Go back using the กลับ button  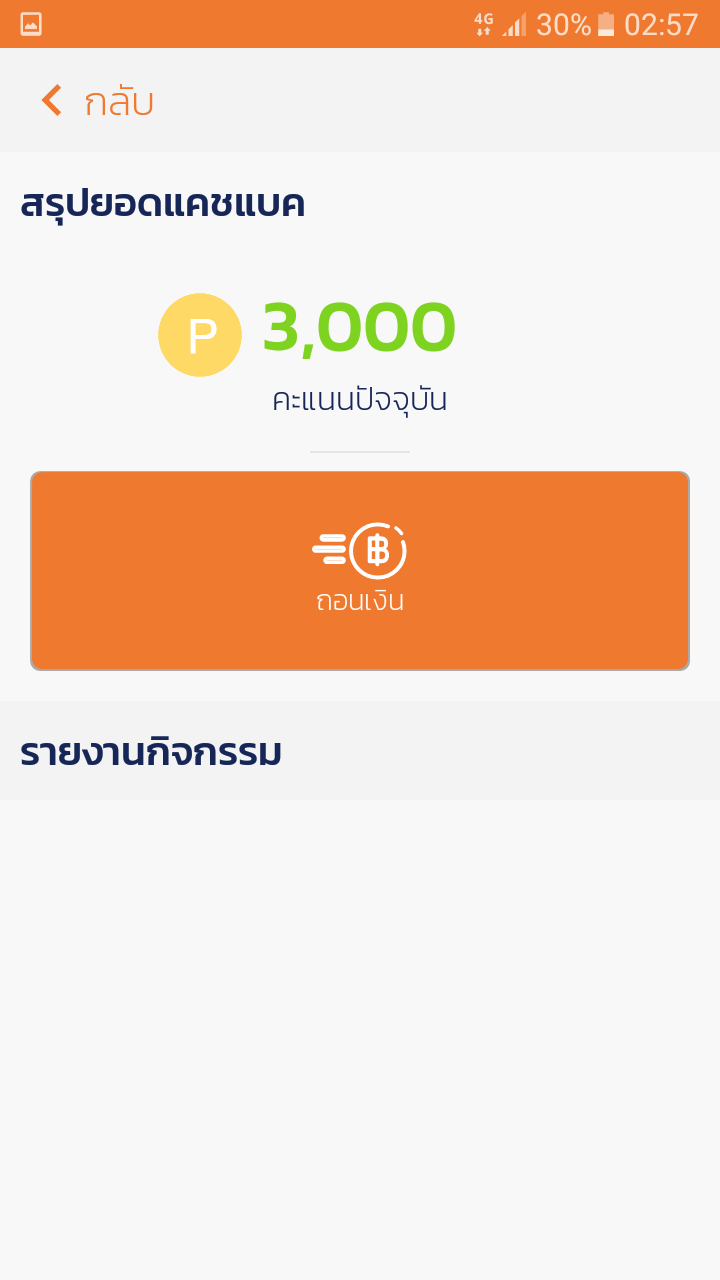97,101
